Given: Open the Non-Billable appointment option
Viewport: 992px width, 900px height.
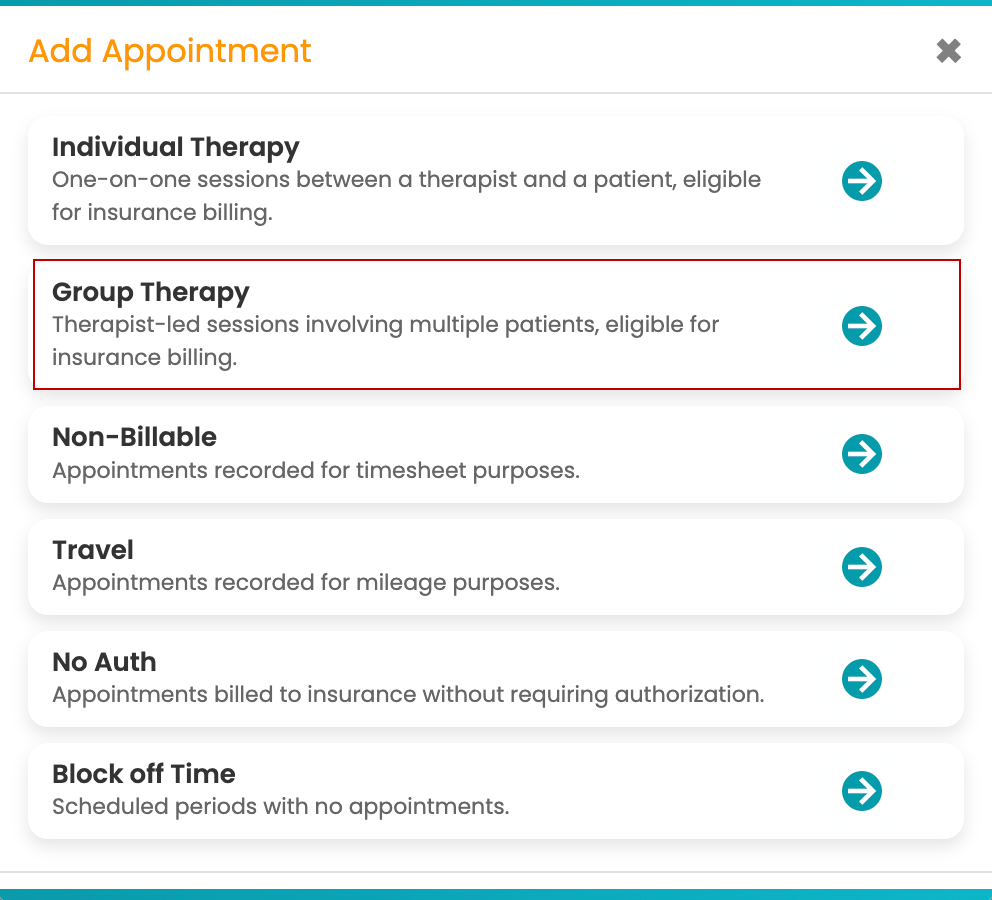Looking at the screenshot, I should 861,454.
